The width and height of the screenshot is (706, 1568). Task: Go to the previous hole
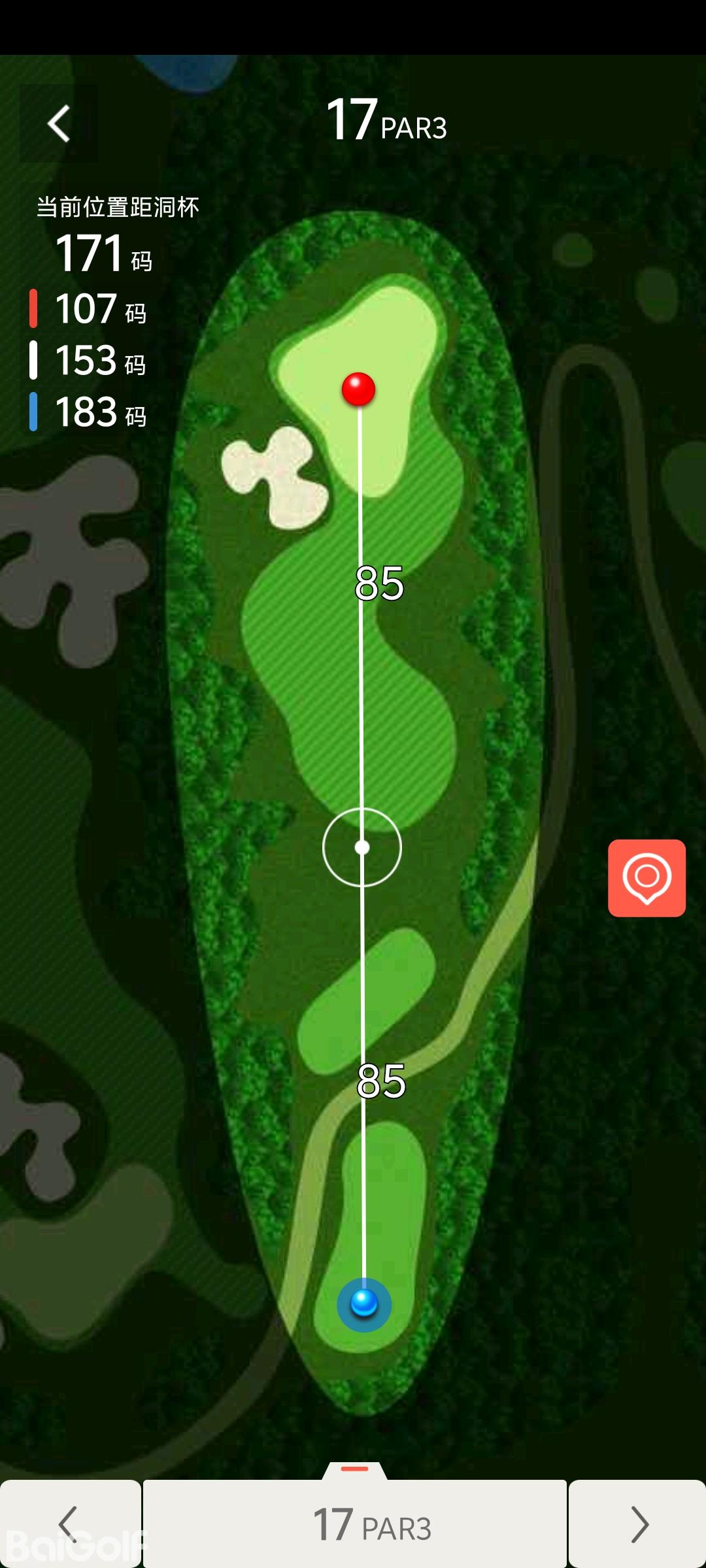point(69,1524)
